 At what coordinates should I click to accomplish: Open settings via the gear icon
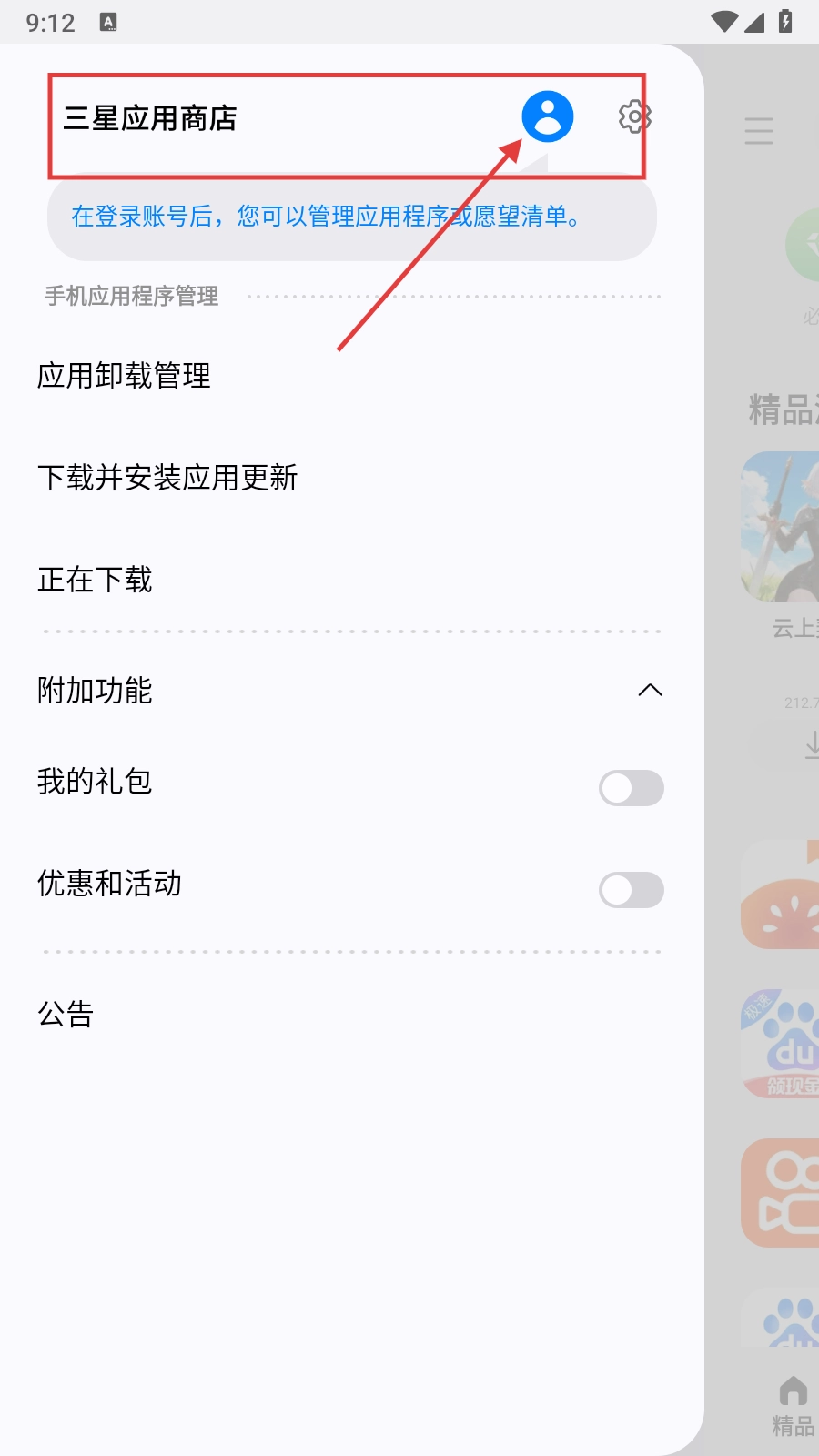pos(634,116)
